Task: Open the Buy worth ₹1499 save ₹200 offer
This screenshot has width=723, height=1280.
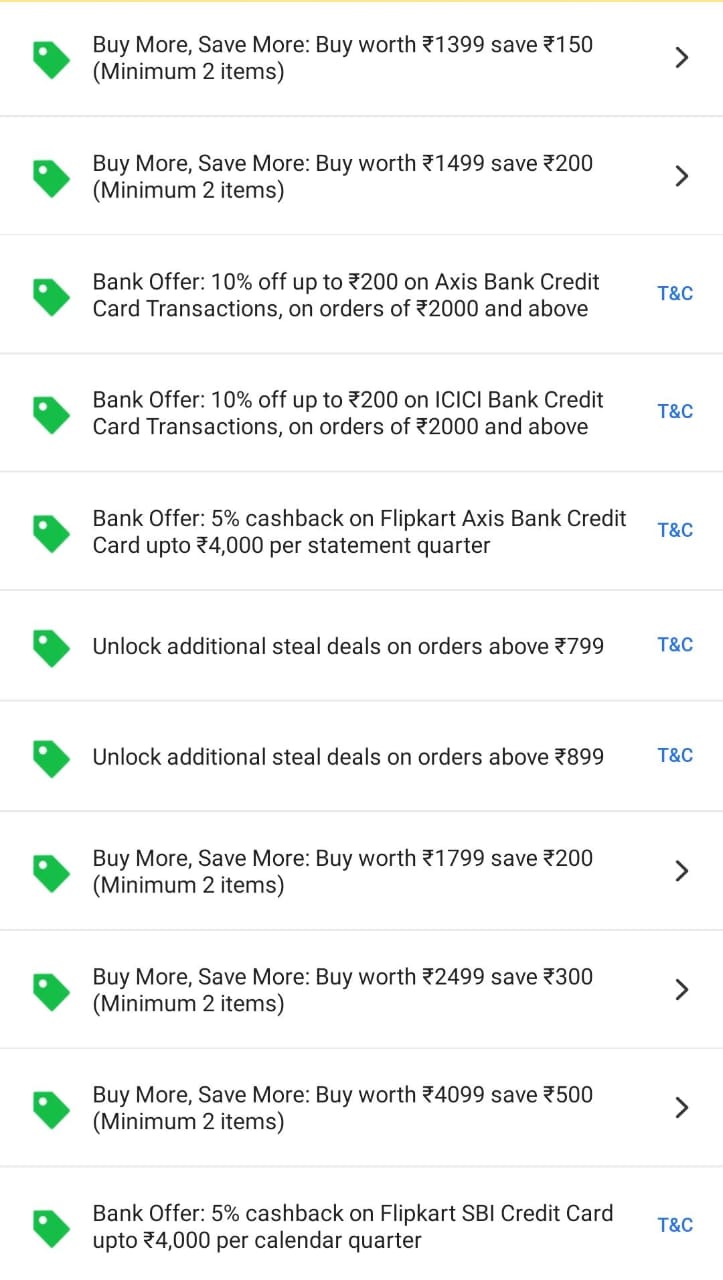Action: [x=681, y=176]
